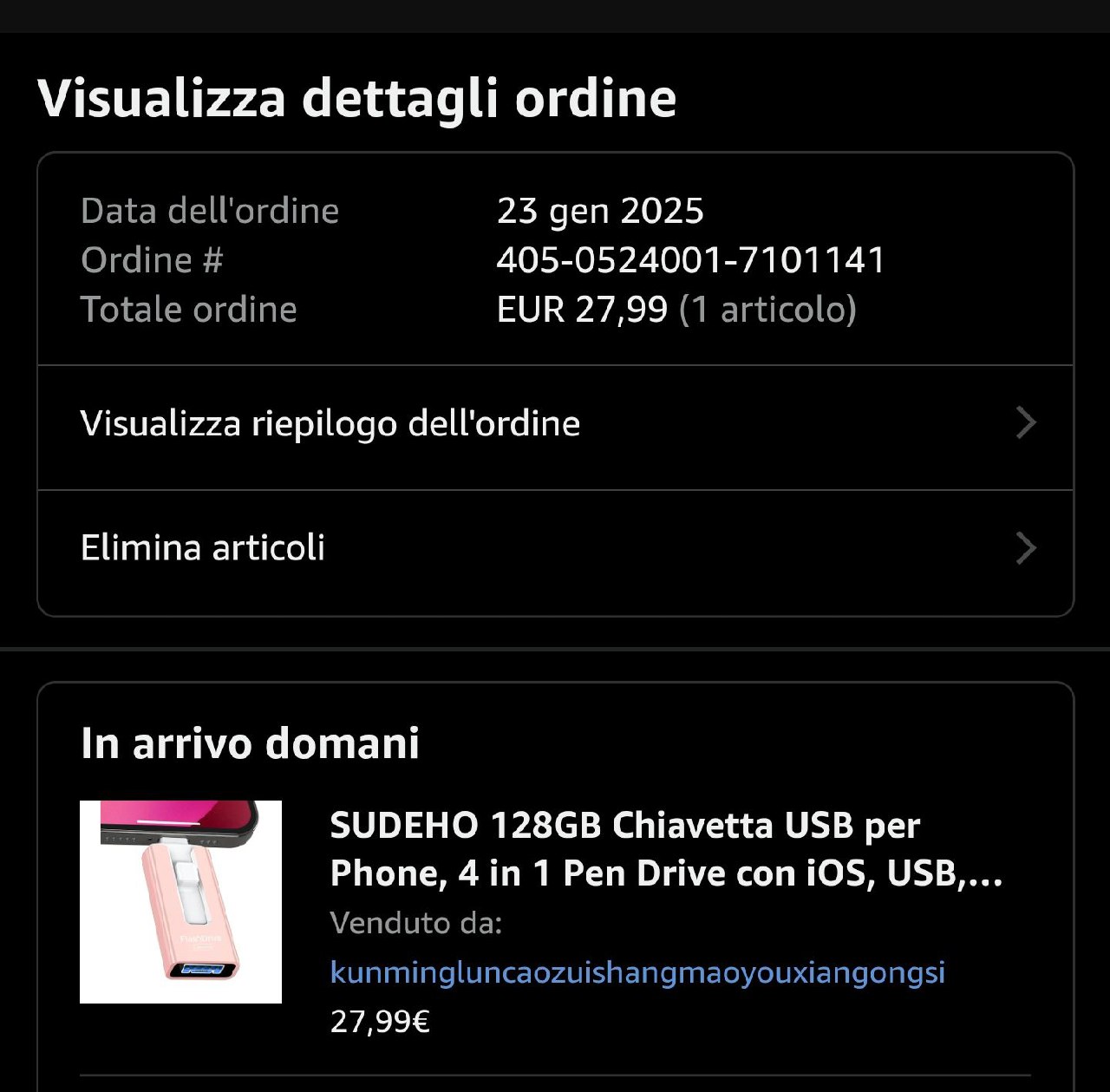Open seller link kunmingluncaozuishangmaoyouxiangongsi
The image size is (1110, 1092).
[x=637, y=972]
